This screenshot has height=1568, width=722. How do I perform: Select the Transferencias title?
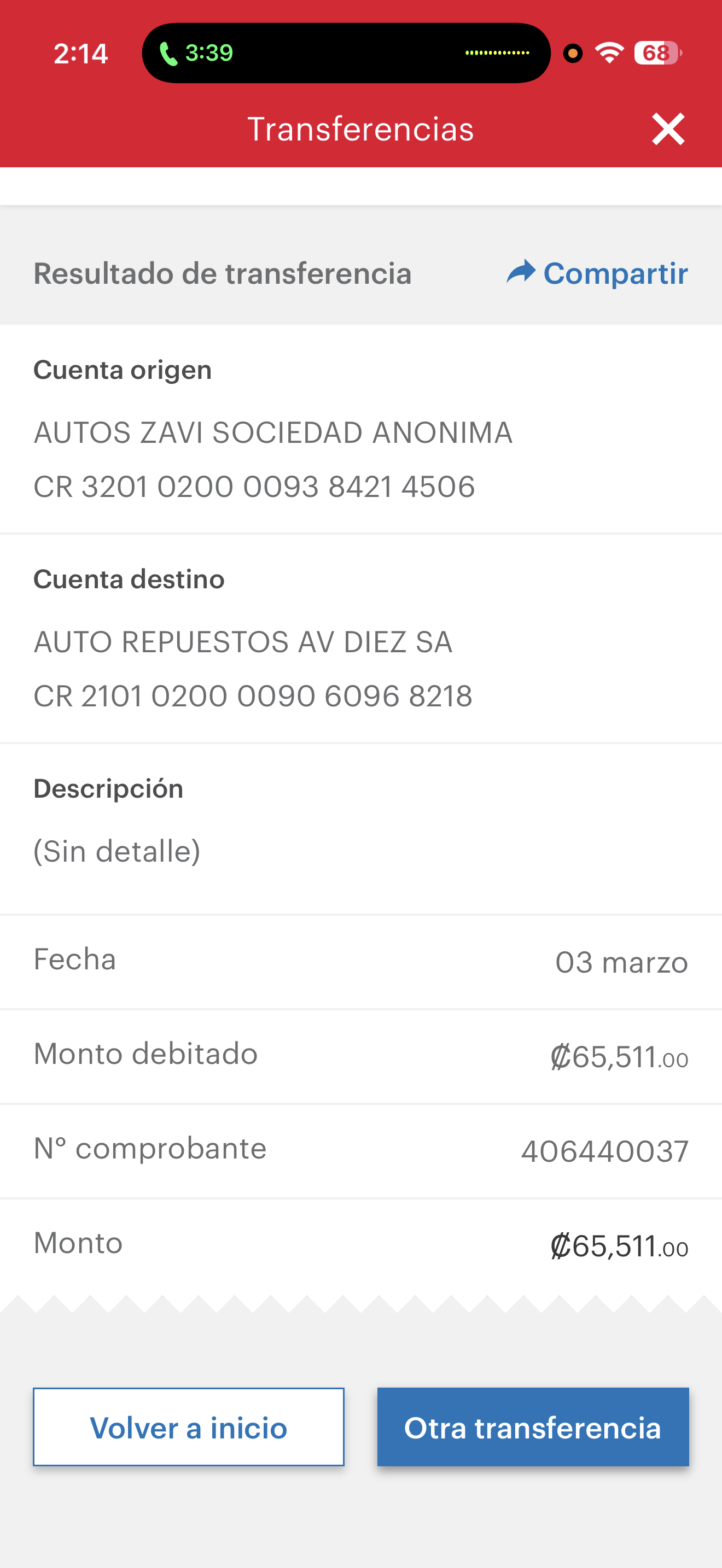point(361,128)
